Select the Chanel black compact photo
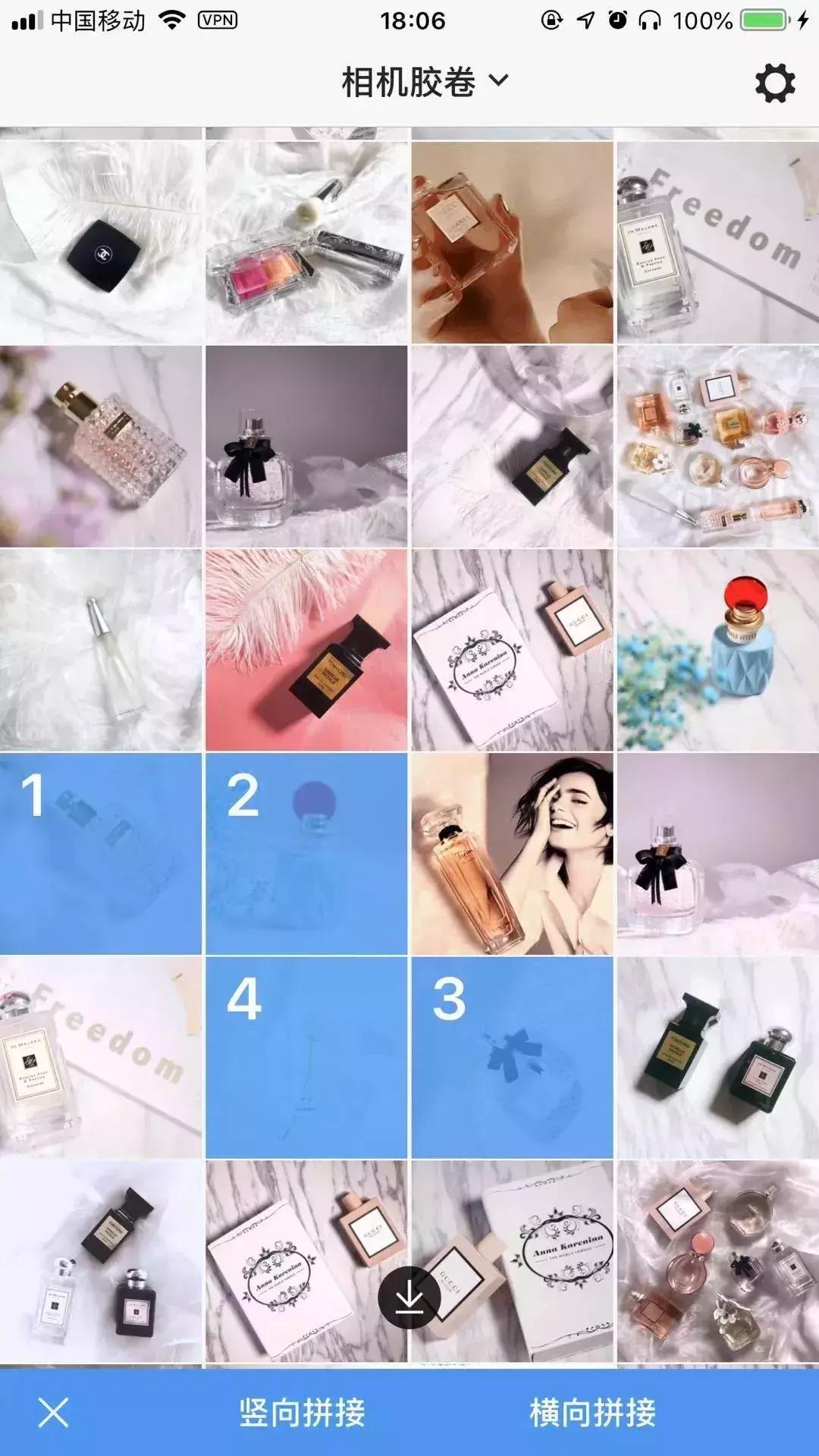Screen dimensions: 819x1456 (101, 243)
